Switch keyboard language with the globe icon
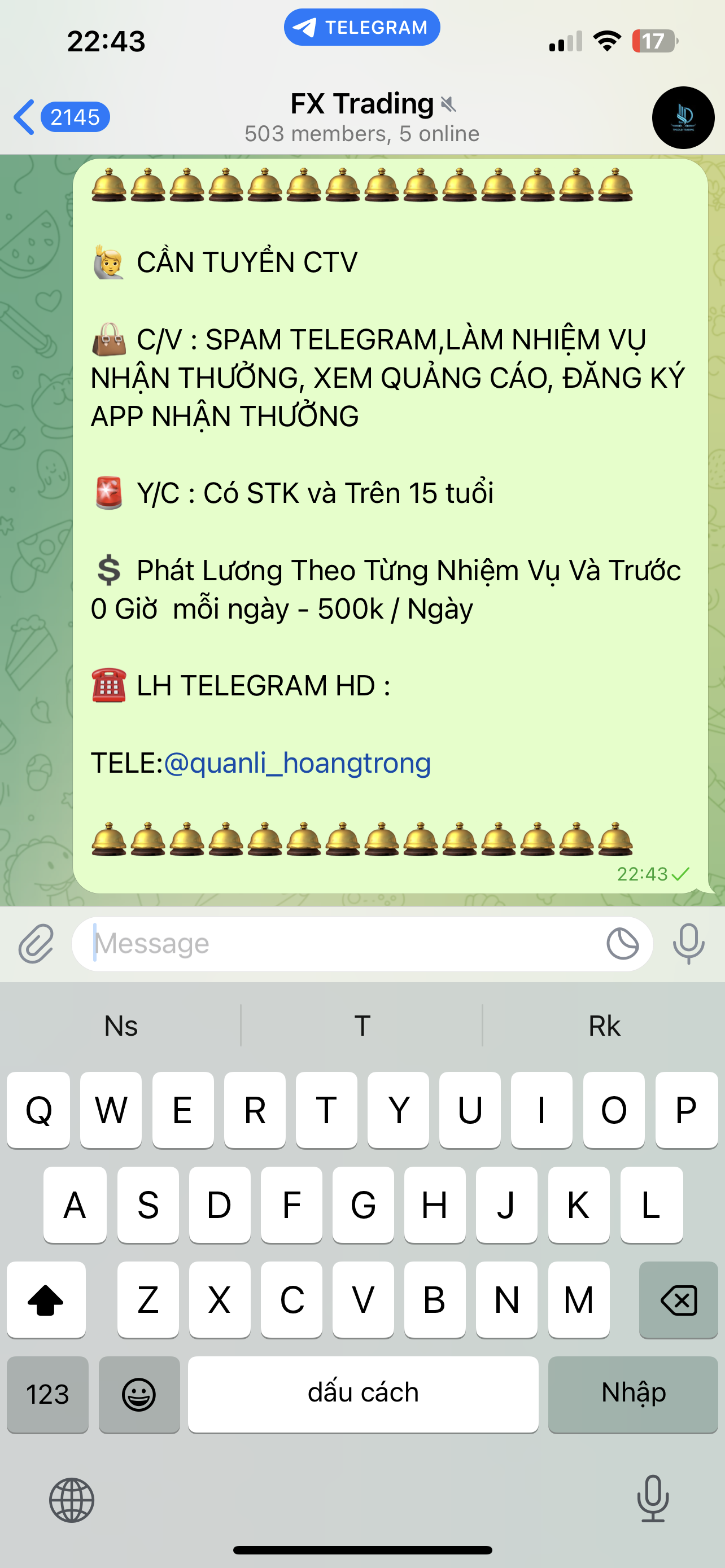This screenshot has width=725, height=1568. pyautogui.click(x=72, y=1500)
